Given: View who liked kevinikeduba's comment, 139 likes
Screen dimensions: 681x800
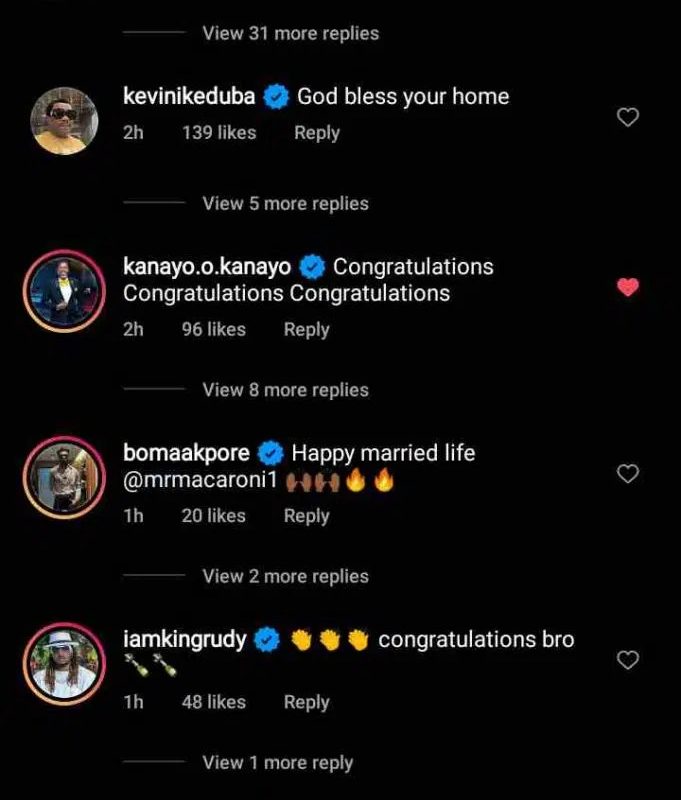Looking at the screenshot, I should click(218, 133).
